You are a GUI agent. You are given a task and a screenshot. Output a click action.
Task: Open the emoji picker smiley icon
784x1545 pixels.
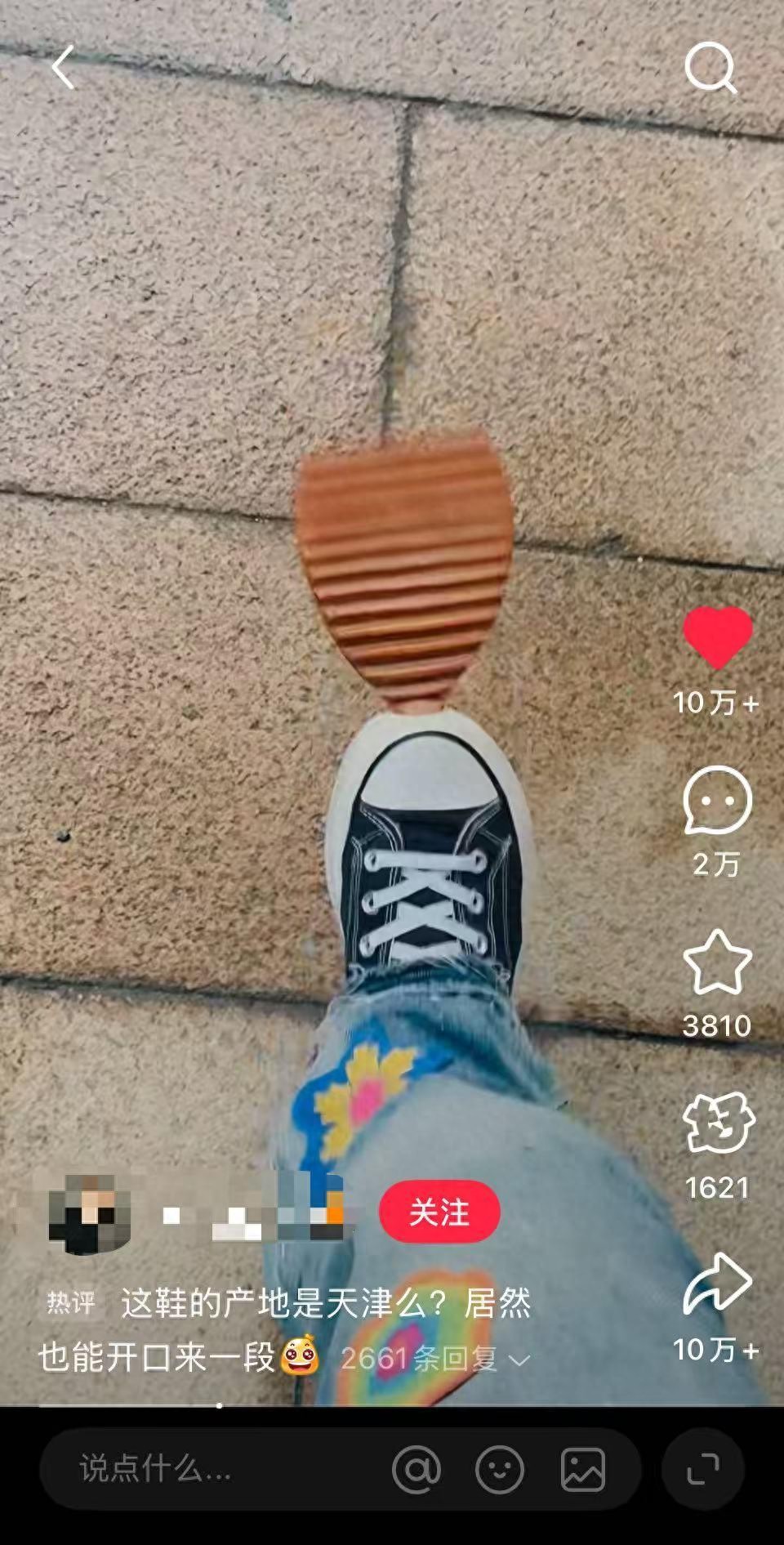[499, 1471]
